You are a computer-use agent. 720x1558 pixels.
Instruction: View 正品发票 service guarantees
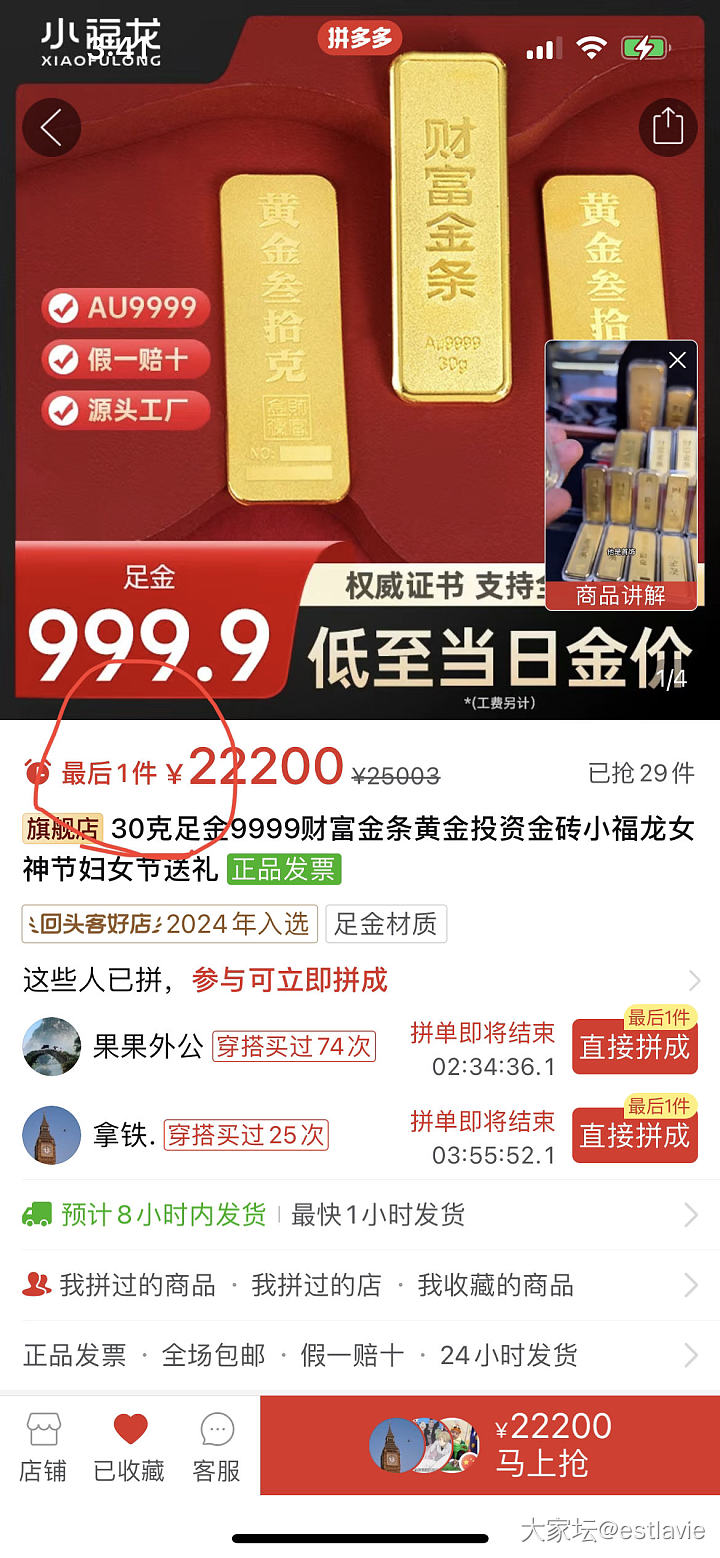360,1355
